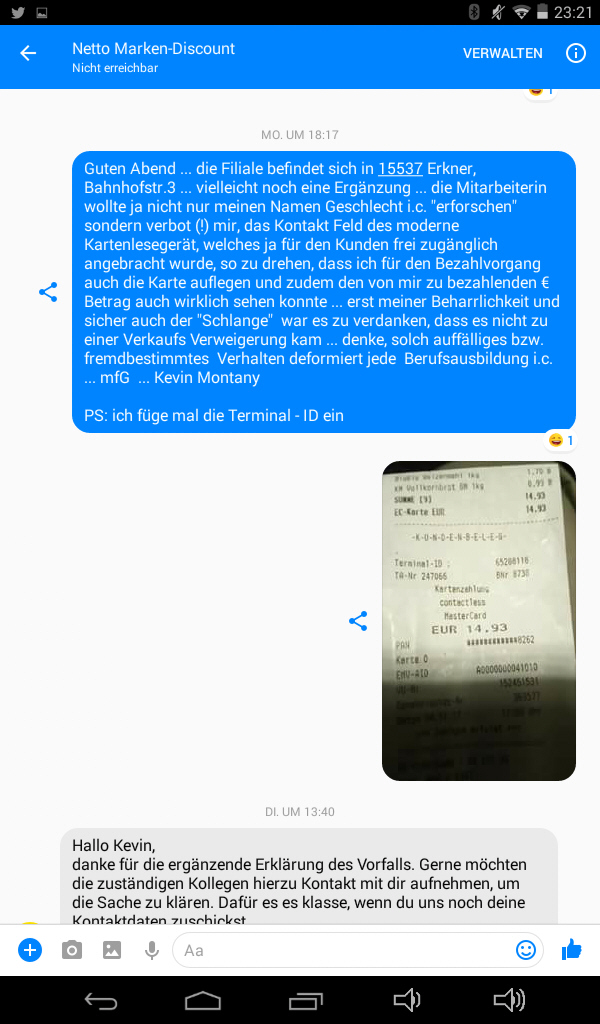
Task: Open the plus attachments menu
Action: click(30, 950)
